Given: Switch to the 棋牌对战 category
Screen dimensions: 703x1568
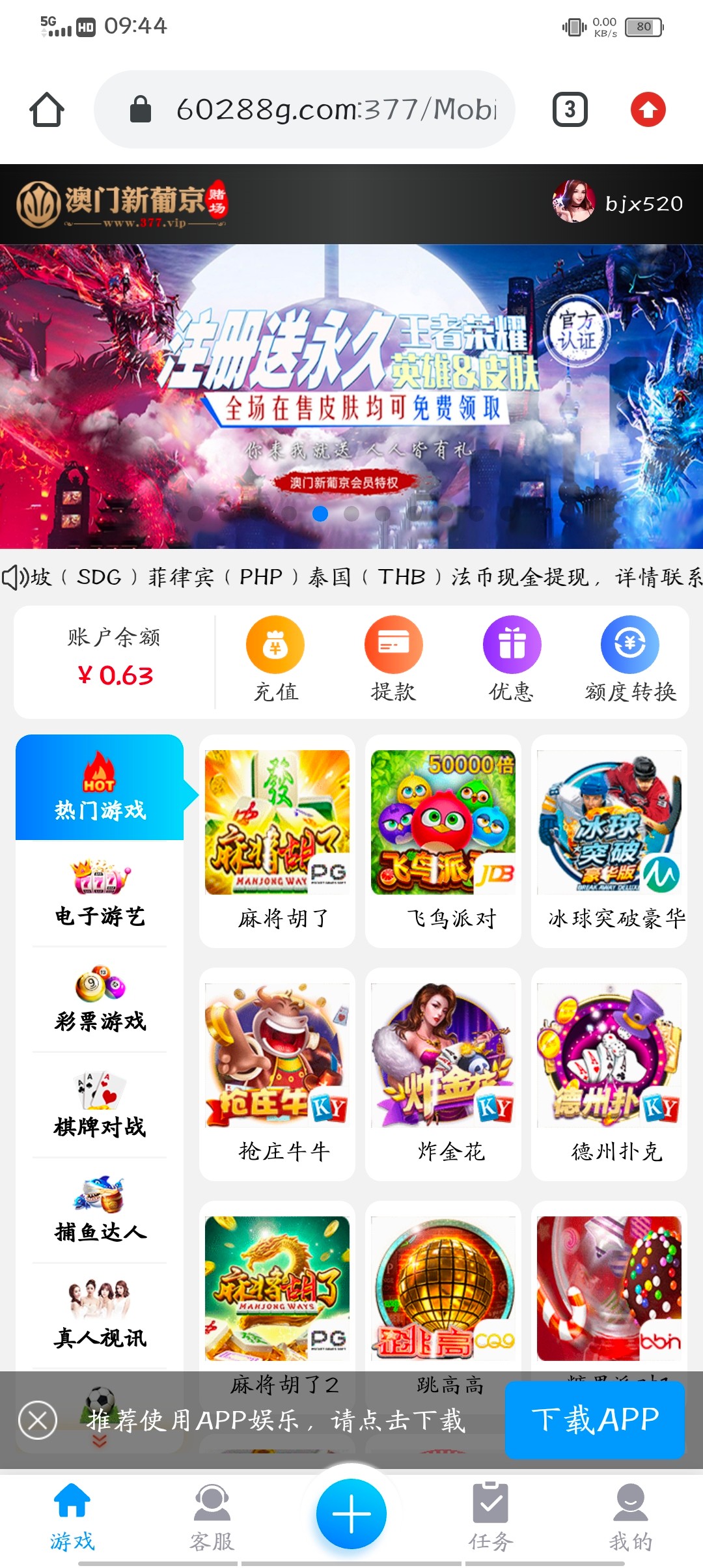Looking at the screenshot, I should [x=100, y=1104].
